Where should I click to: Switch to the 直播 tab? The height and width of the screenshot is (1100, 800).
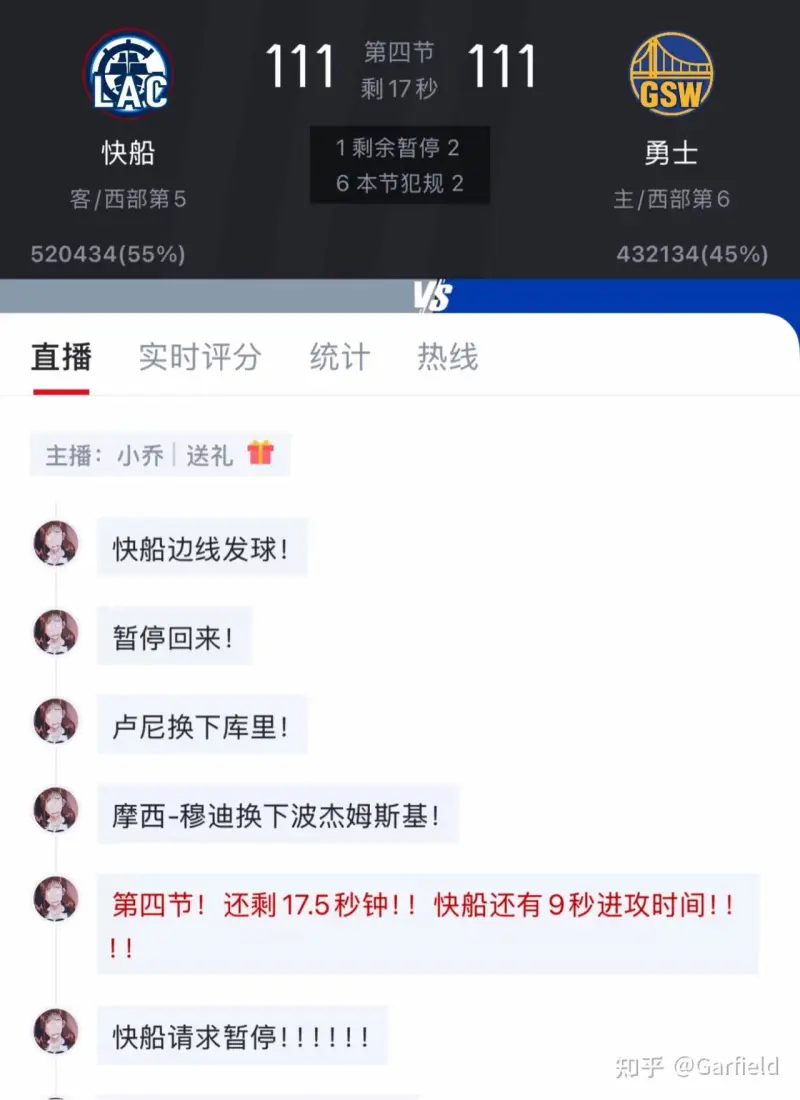(x=61, y=357)
